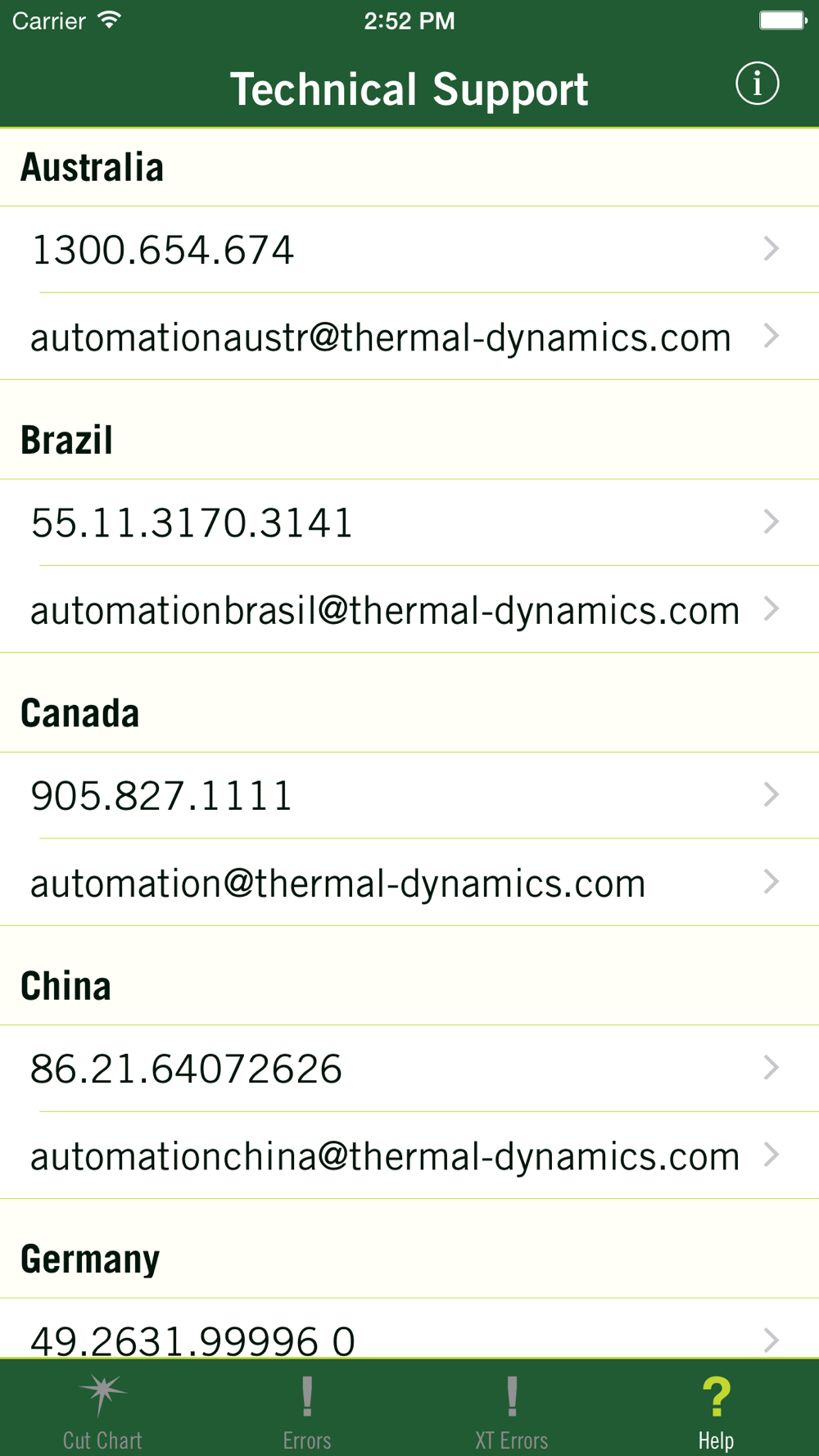This screenshot has width=819, height=1456.
Task: Email automationaustr@thermal-dynamics.com
Action: [x=409, y=337]
